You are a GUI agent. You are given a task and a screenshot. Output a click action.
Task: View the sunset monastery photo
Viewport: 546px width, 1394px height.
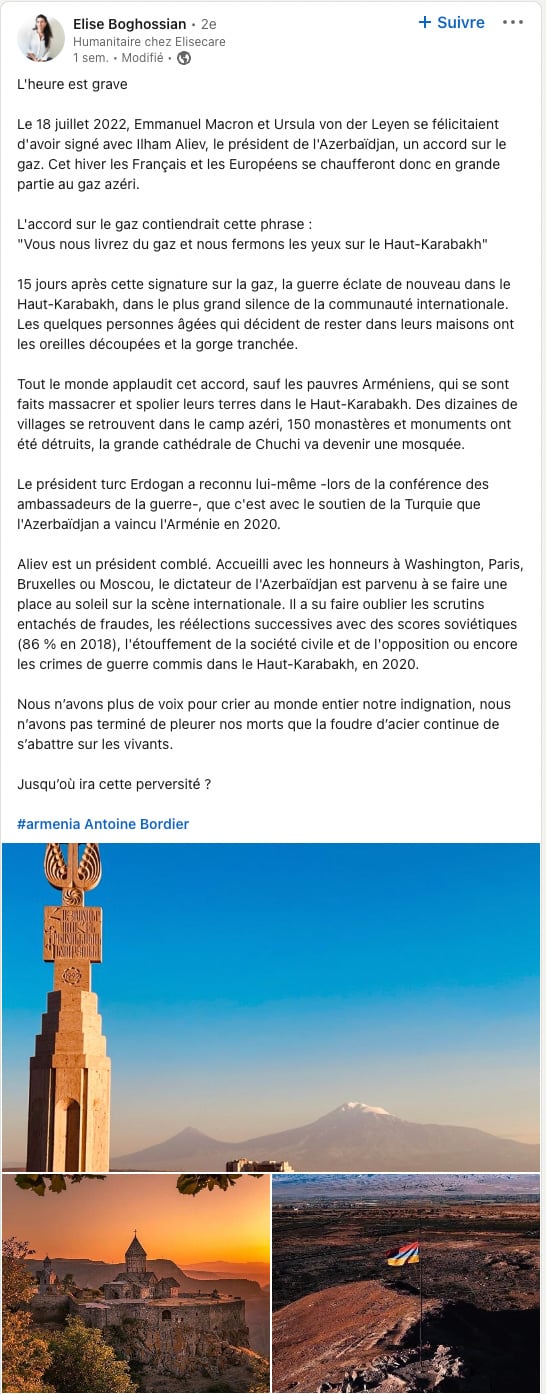[x=136, y=1283]
